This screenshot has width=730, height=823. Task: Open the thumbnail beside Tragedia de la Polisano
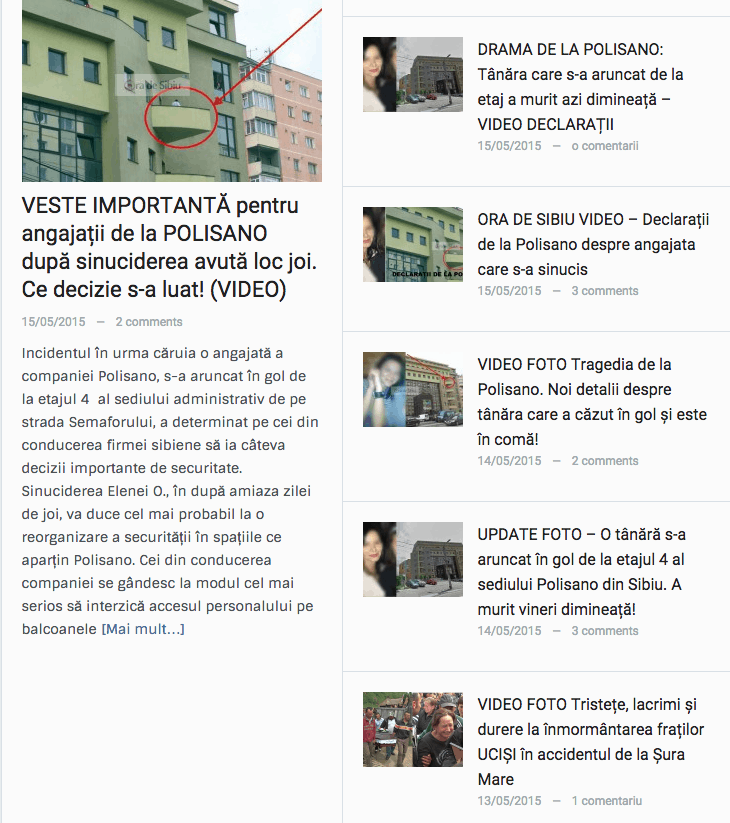coord(413,389)
